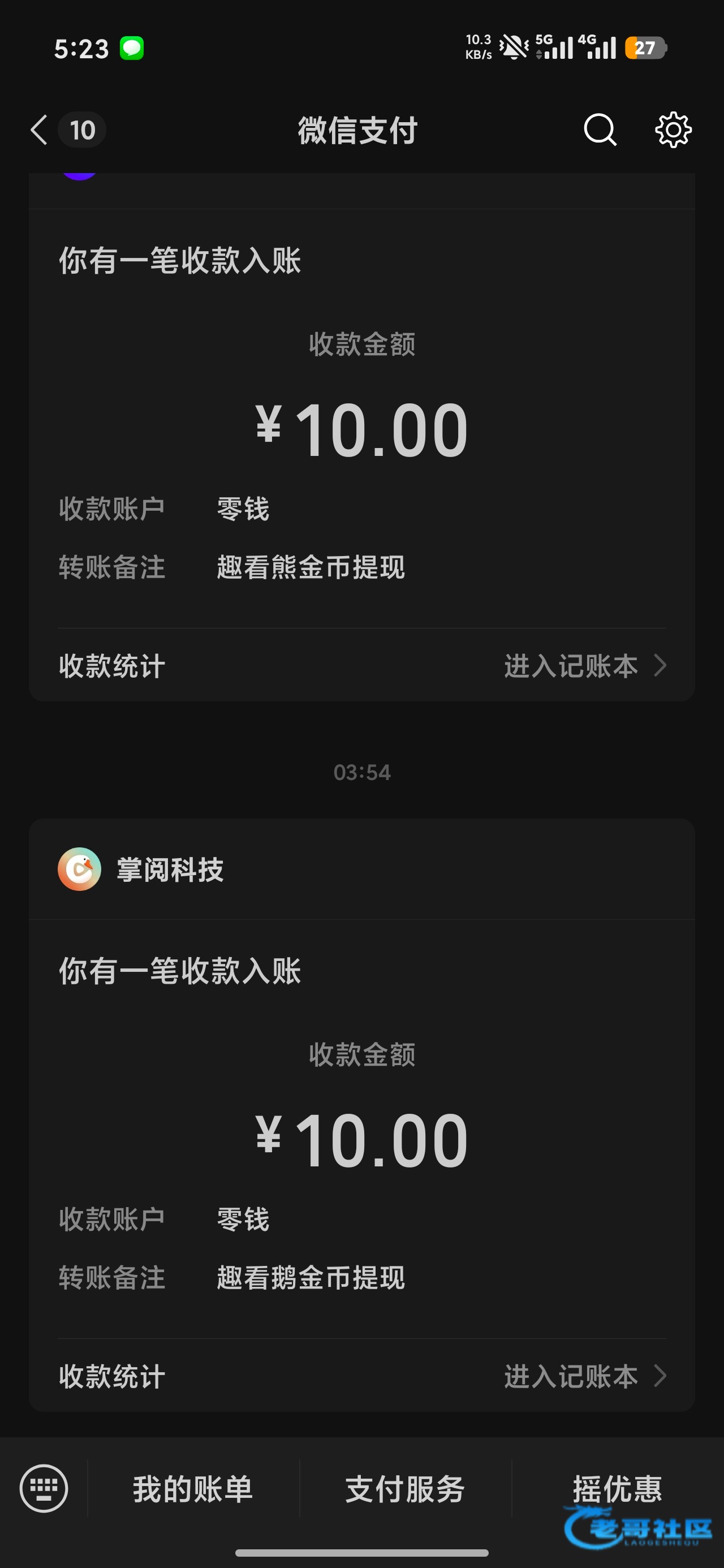724x1568 pixels.
Task: Open the settings gear
Action: pos(673,130)
